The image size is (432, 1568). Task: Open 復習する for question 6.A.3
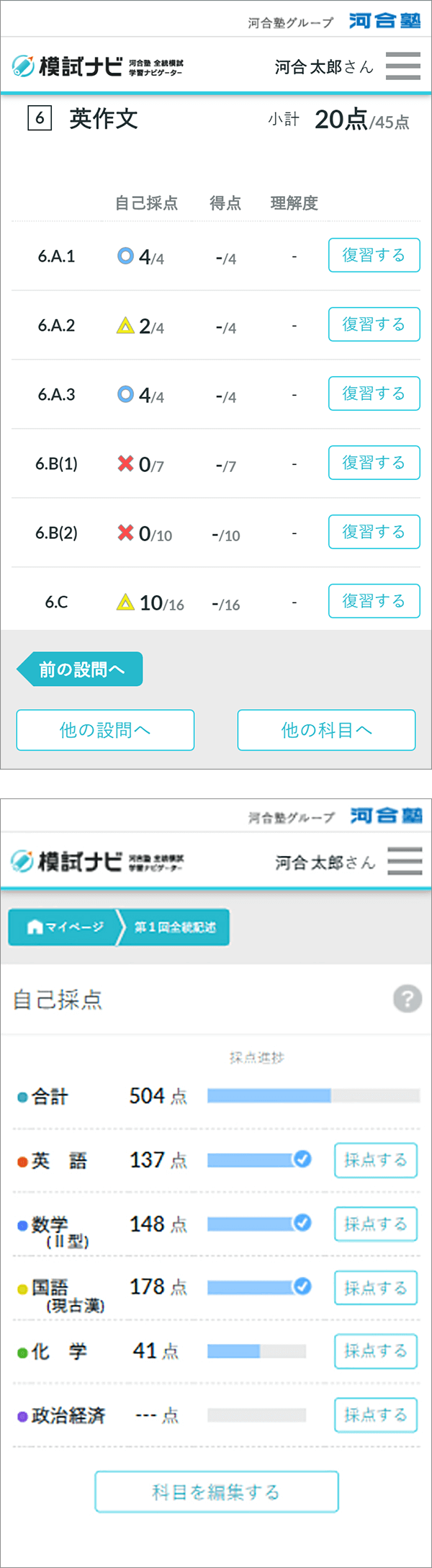click(x=374, y=393)
